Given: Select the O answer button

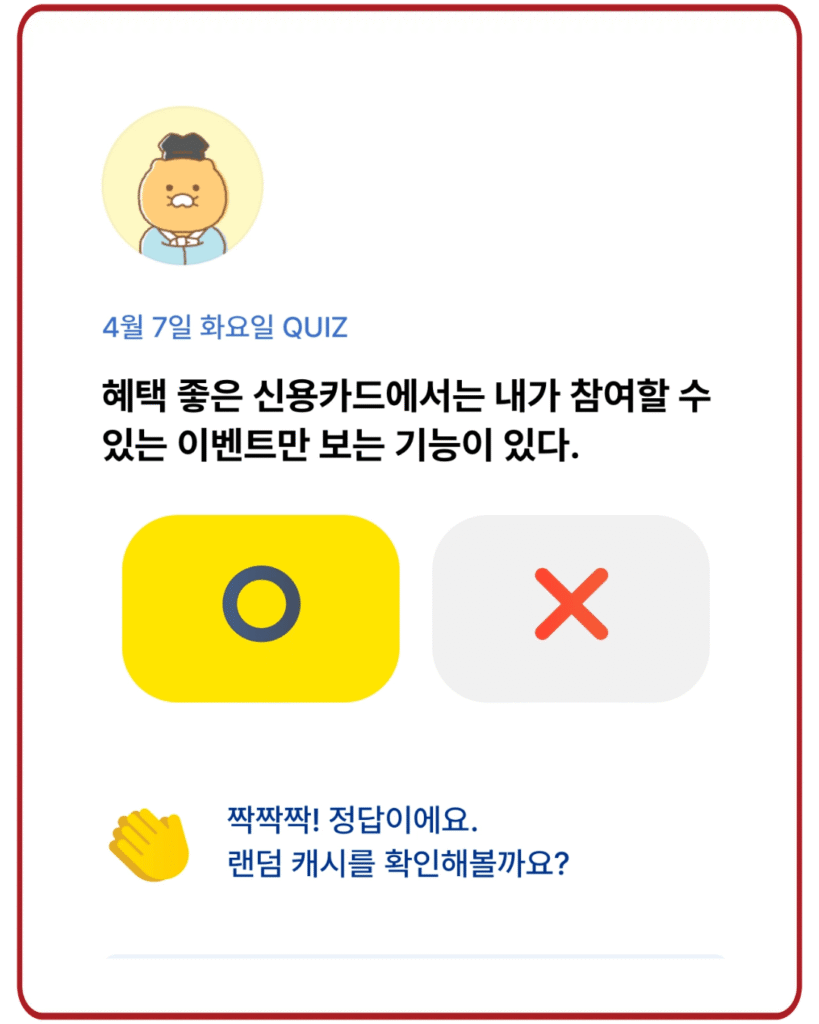Looking at the screenshot, I should 260,607.
